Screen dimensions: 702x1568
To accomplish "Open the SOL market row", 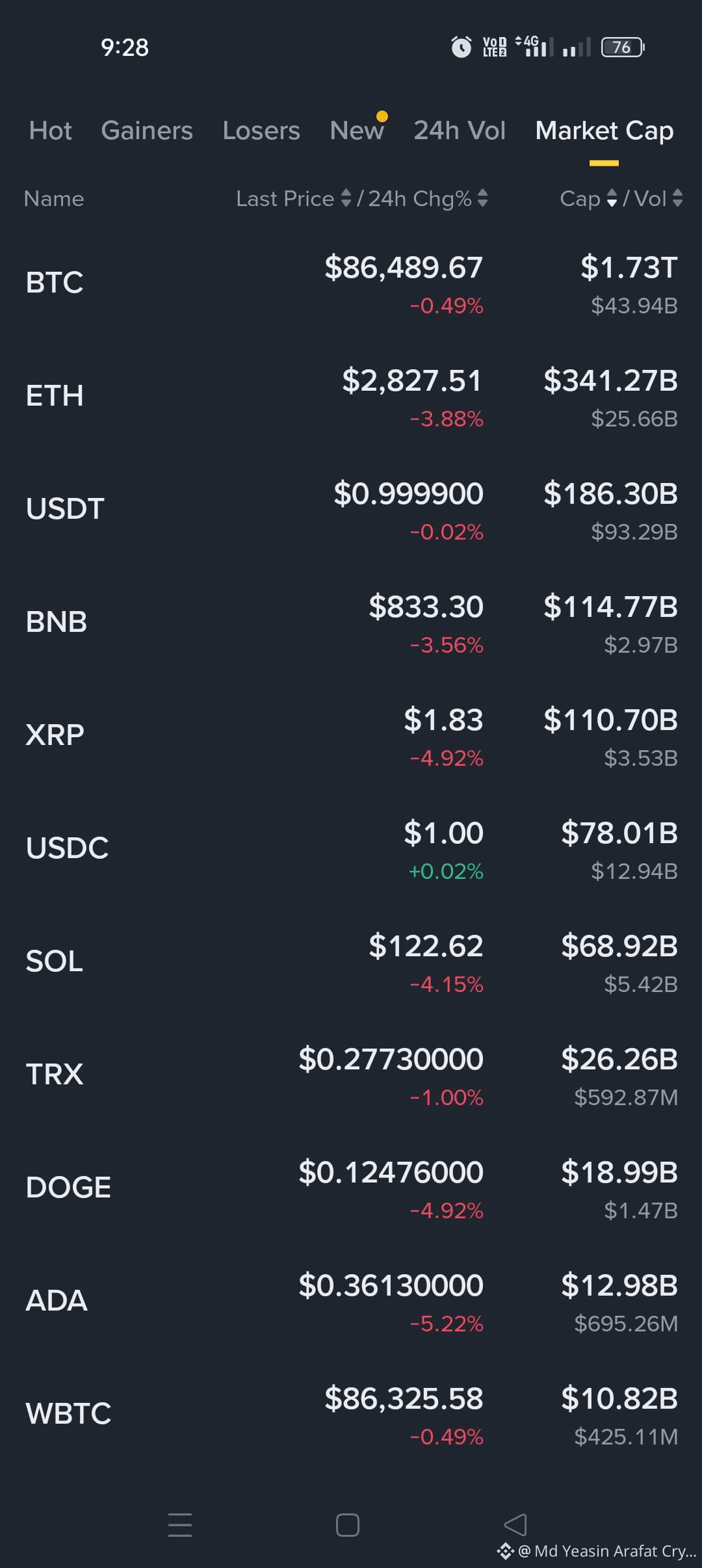I will [x=351, y=962].
